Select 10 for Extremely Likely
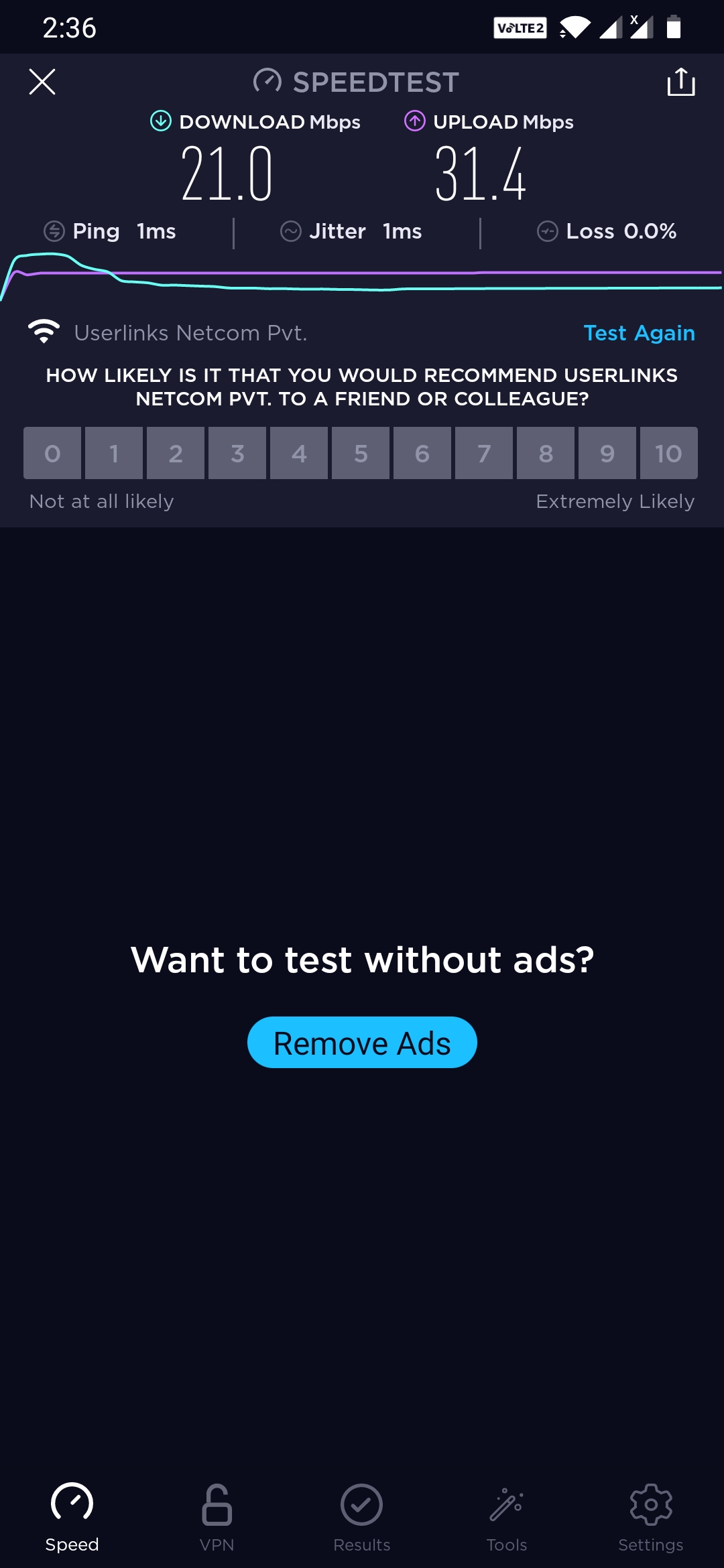724x1568 pixels. 668,454
